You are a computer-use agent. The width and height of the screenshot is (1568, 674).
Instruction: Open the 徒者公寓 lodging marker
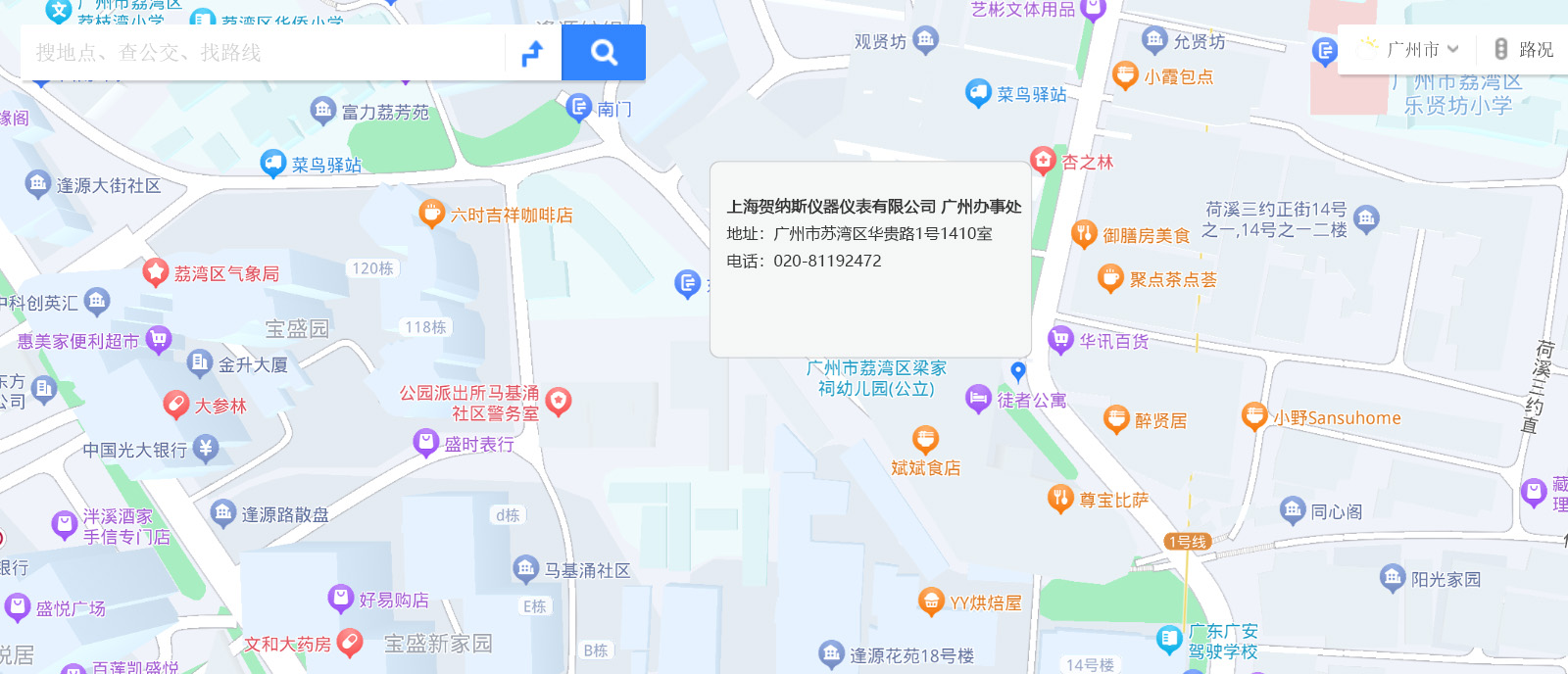pos(978,399)
